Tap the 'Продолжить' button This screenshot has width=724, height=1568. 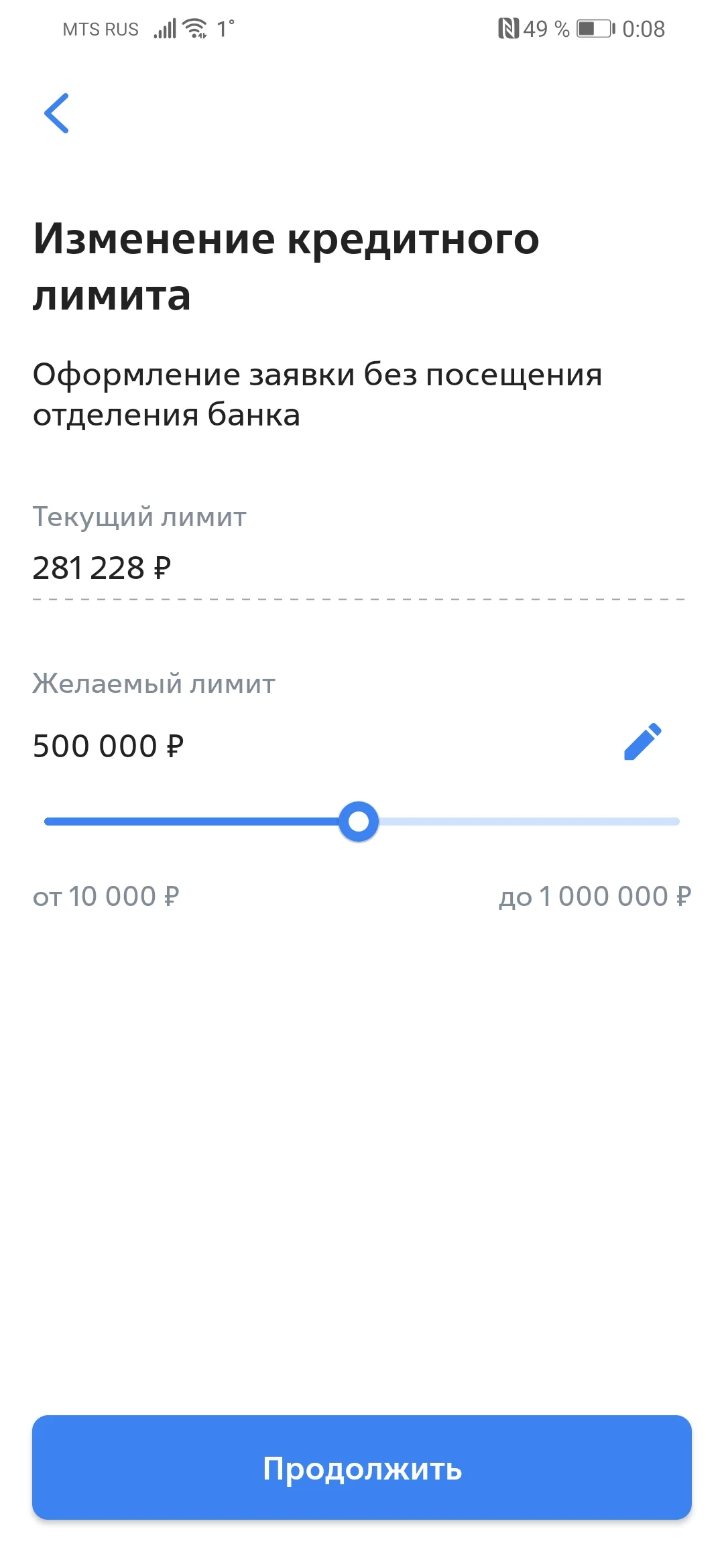point(362,1467)
